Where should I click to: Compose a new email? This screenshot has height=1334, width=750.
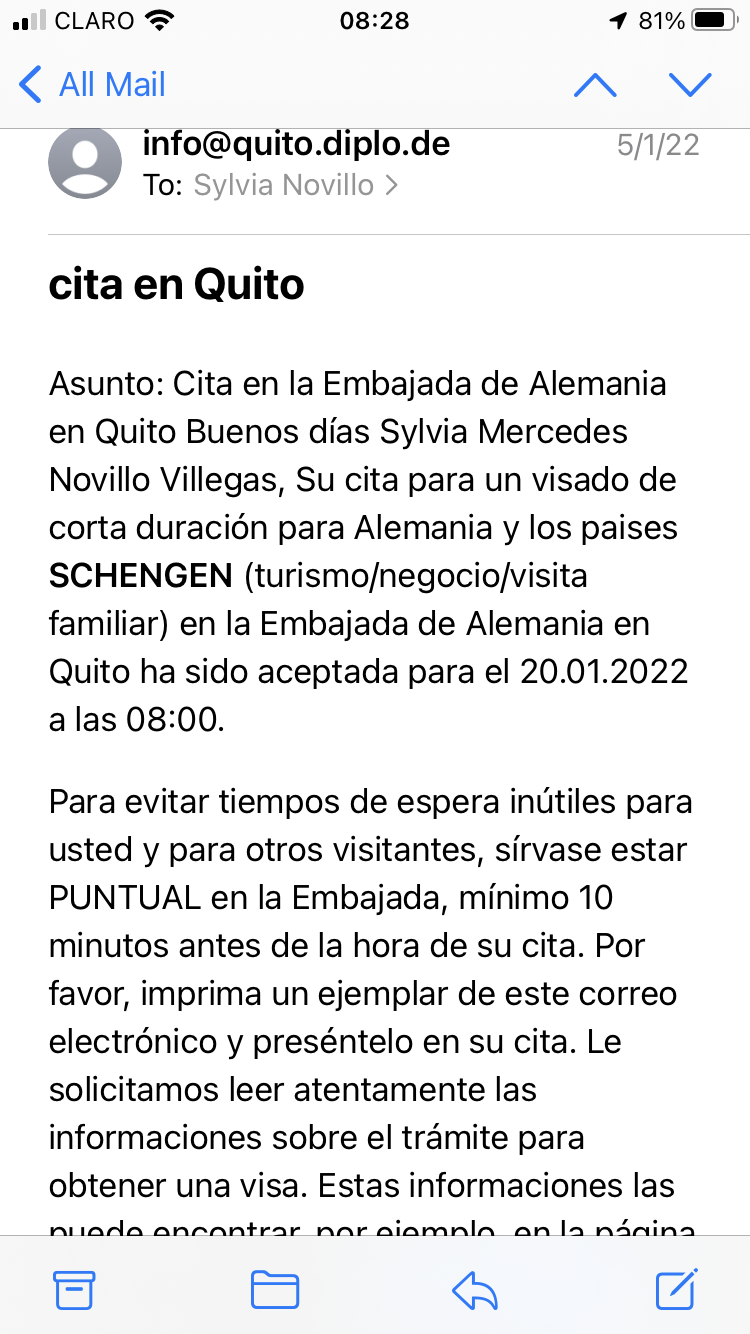[x=676, y=1289]
